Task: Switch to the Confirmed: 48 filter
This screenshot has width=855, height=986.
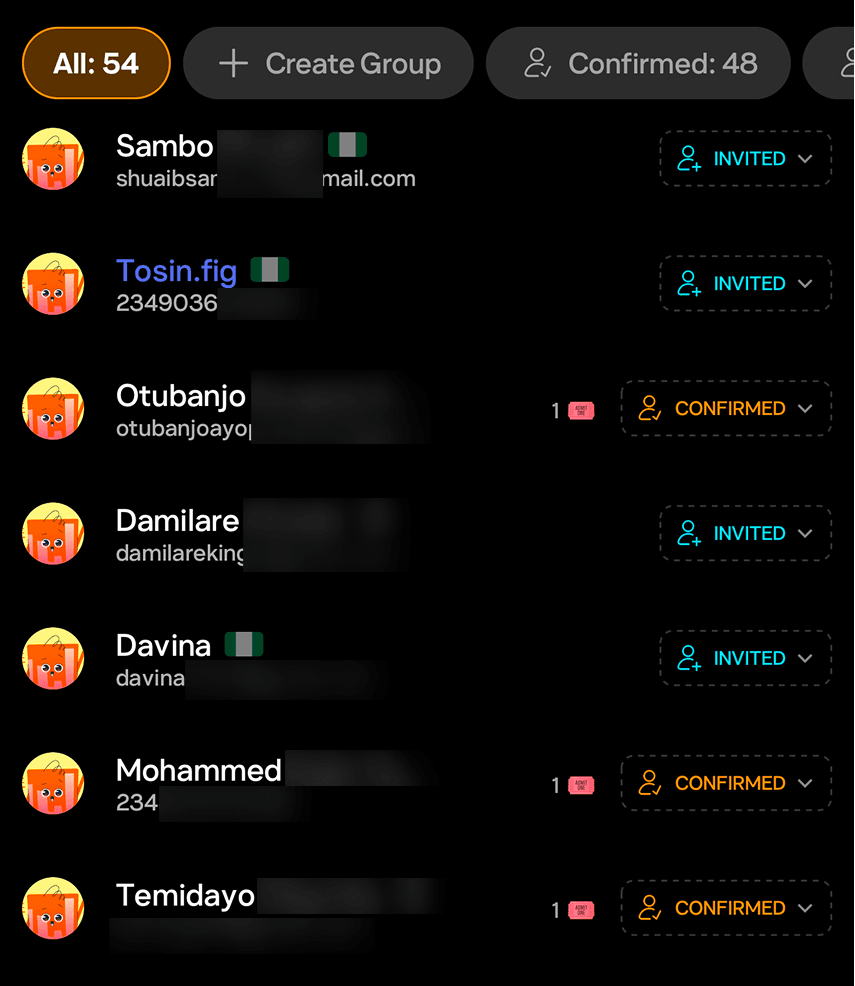Action: click(638, 63)
